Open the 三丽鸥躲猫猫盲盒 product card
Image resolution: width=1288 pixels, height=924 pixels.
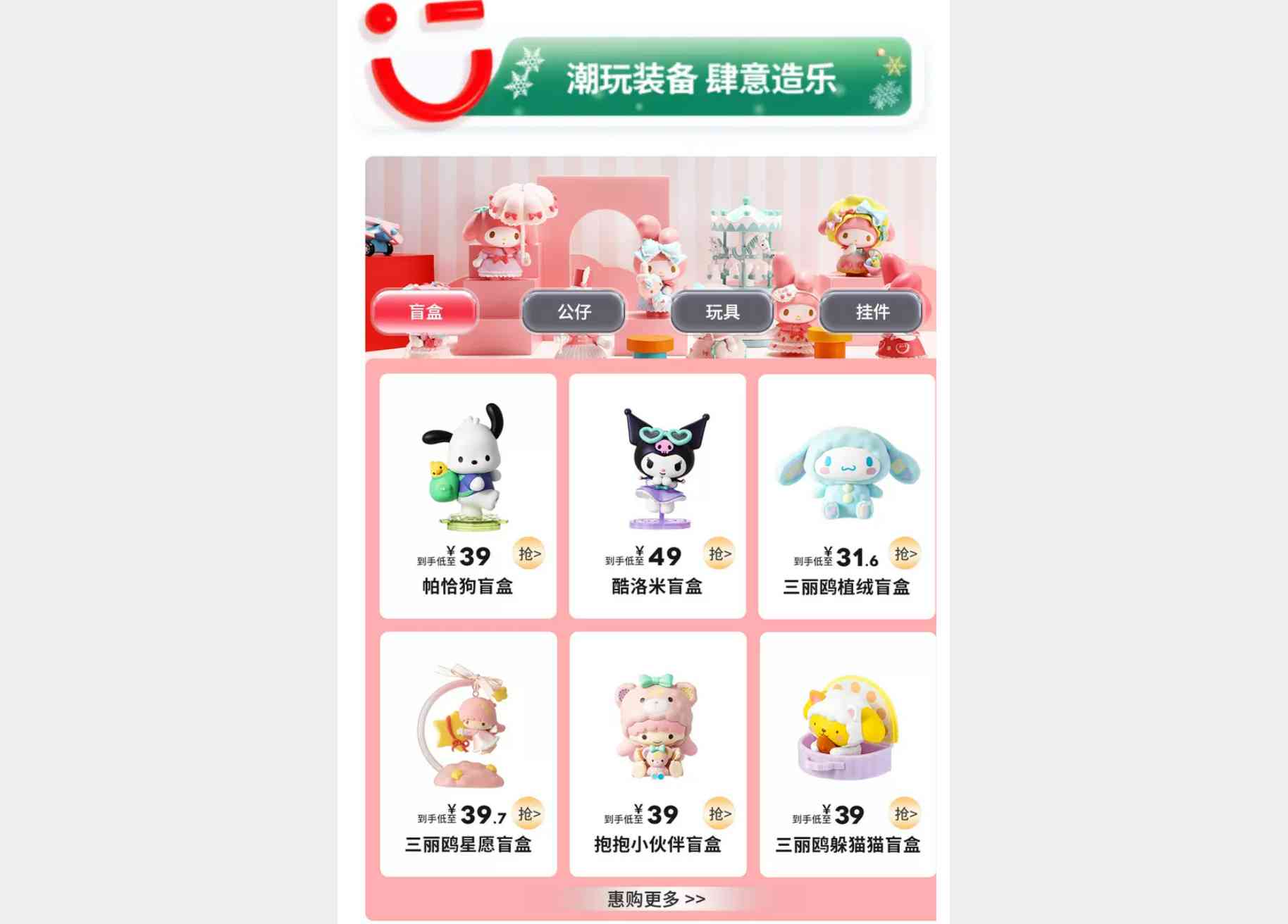pyautogui.click(x=848, y=754)
